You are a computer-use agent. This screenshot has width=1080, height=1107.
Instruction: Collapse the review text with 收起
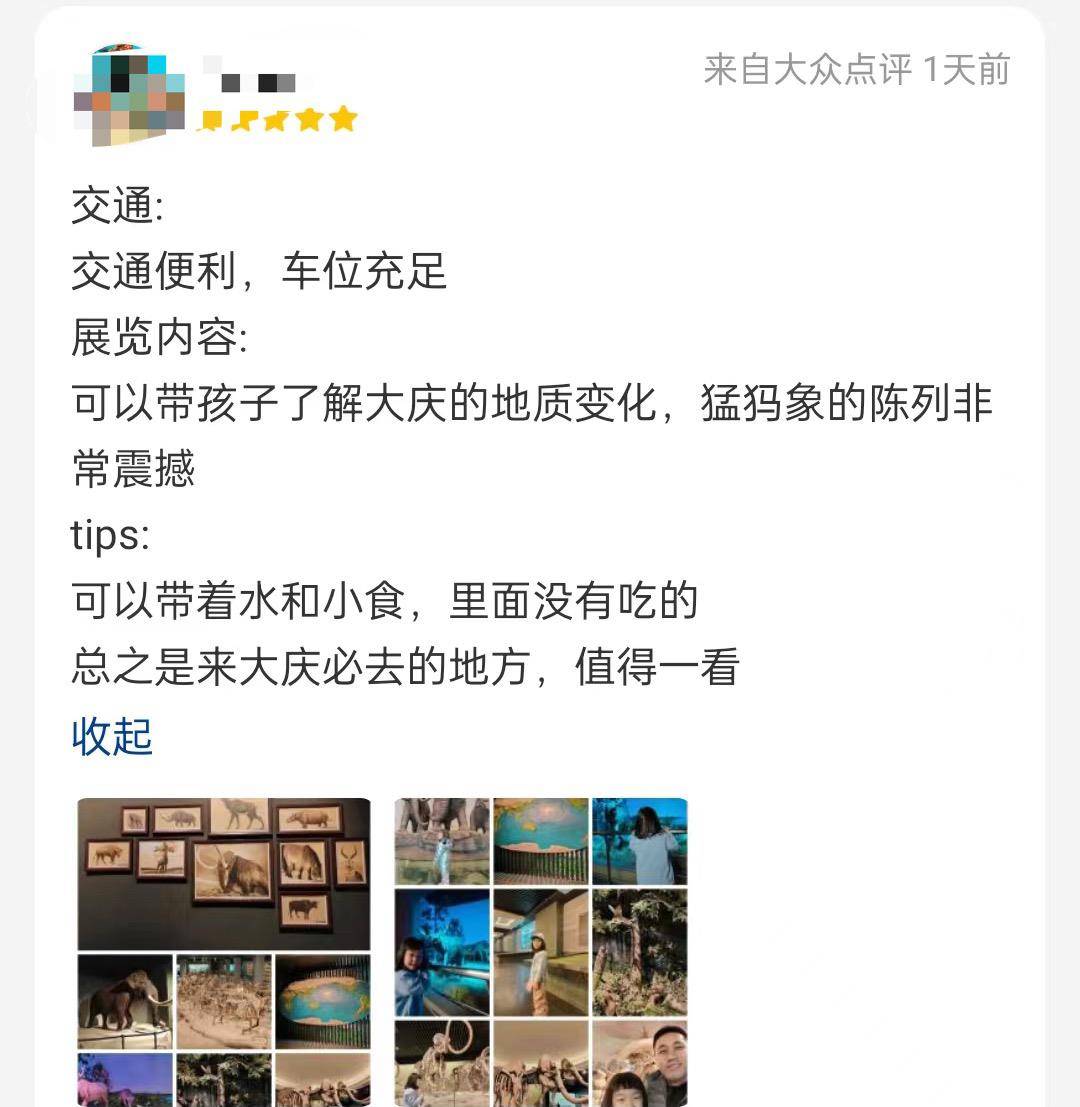click(x=112, y=737)
